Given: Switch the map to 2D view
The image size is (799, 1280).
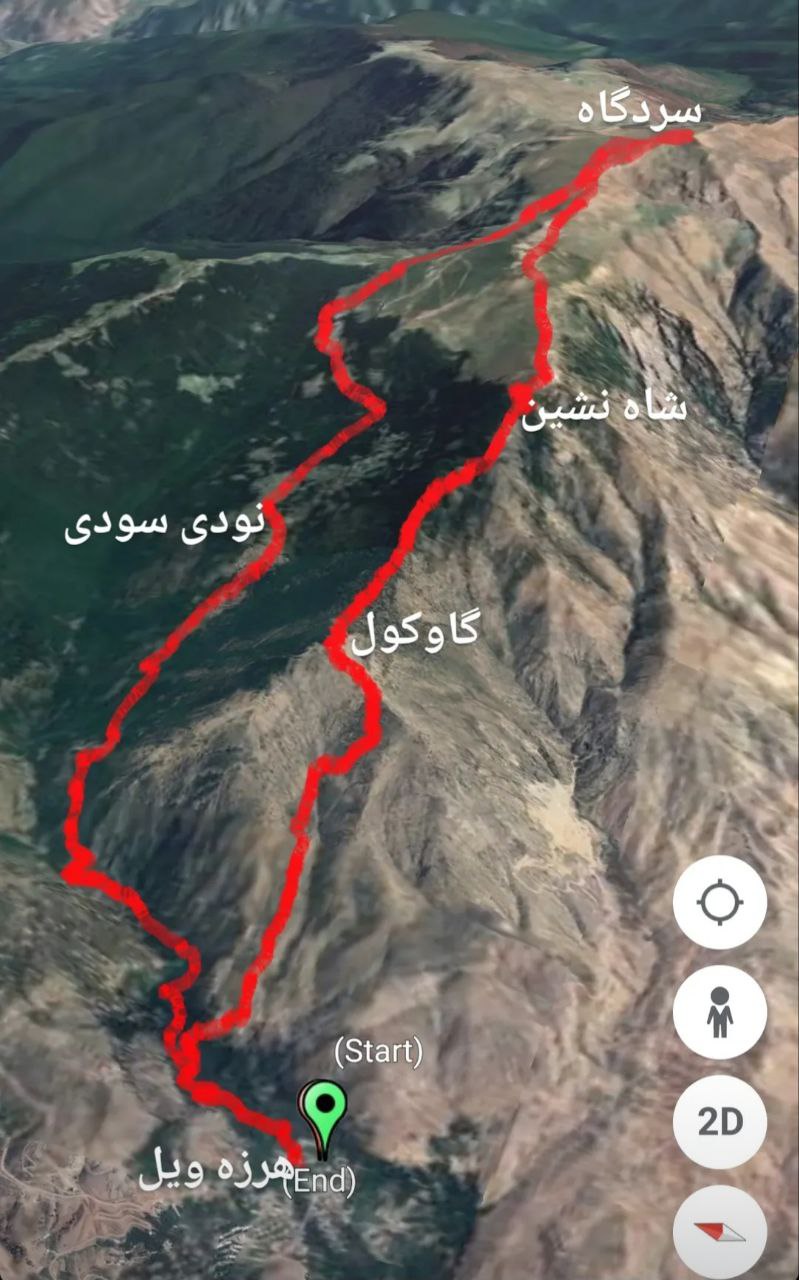Looking at the screenshot, I should 720,1122.
